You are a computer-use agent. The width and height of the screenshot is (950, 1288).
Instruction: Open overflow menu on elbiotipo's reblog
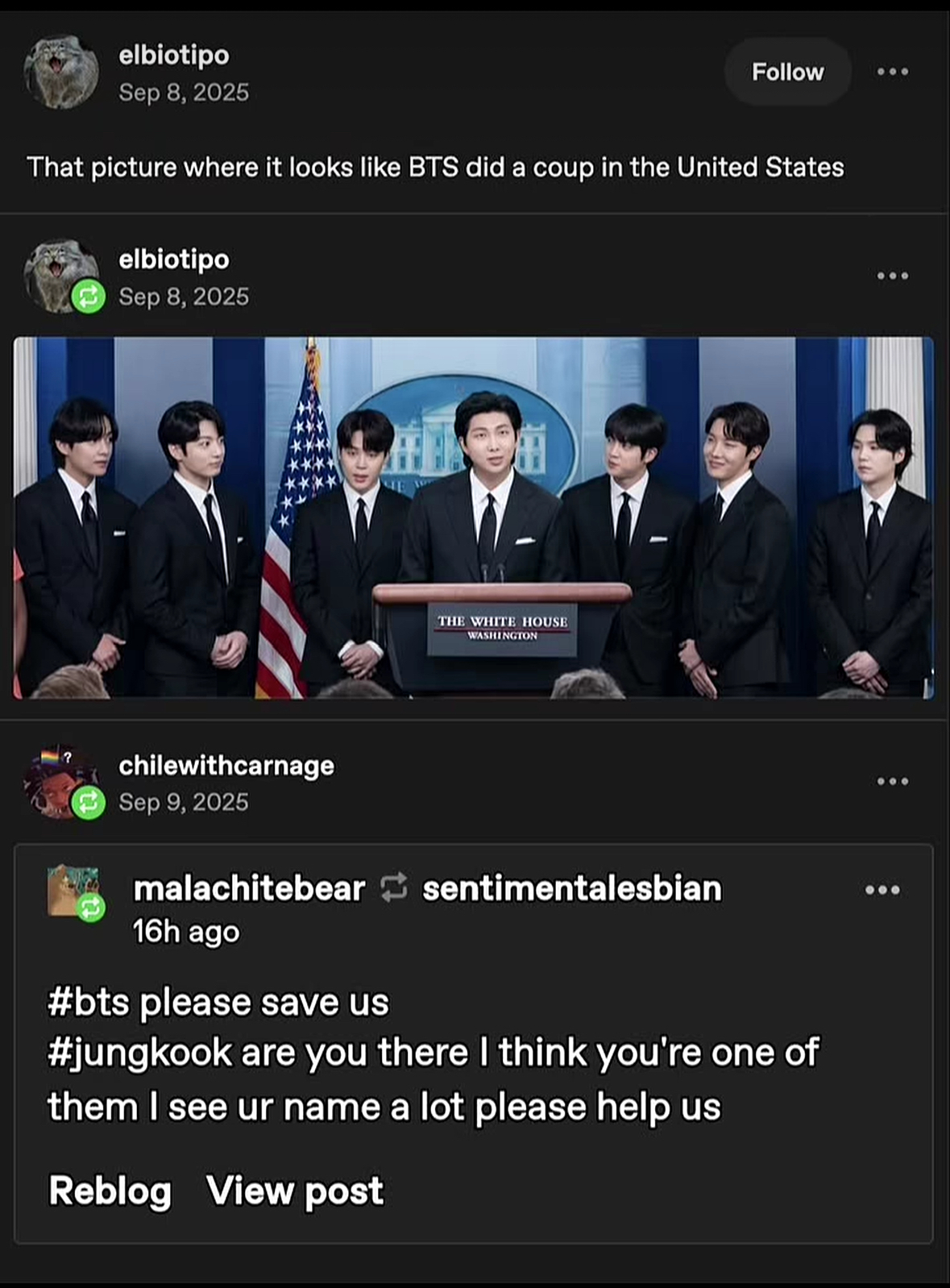tap(893, 276)
